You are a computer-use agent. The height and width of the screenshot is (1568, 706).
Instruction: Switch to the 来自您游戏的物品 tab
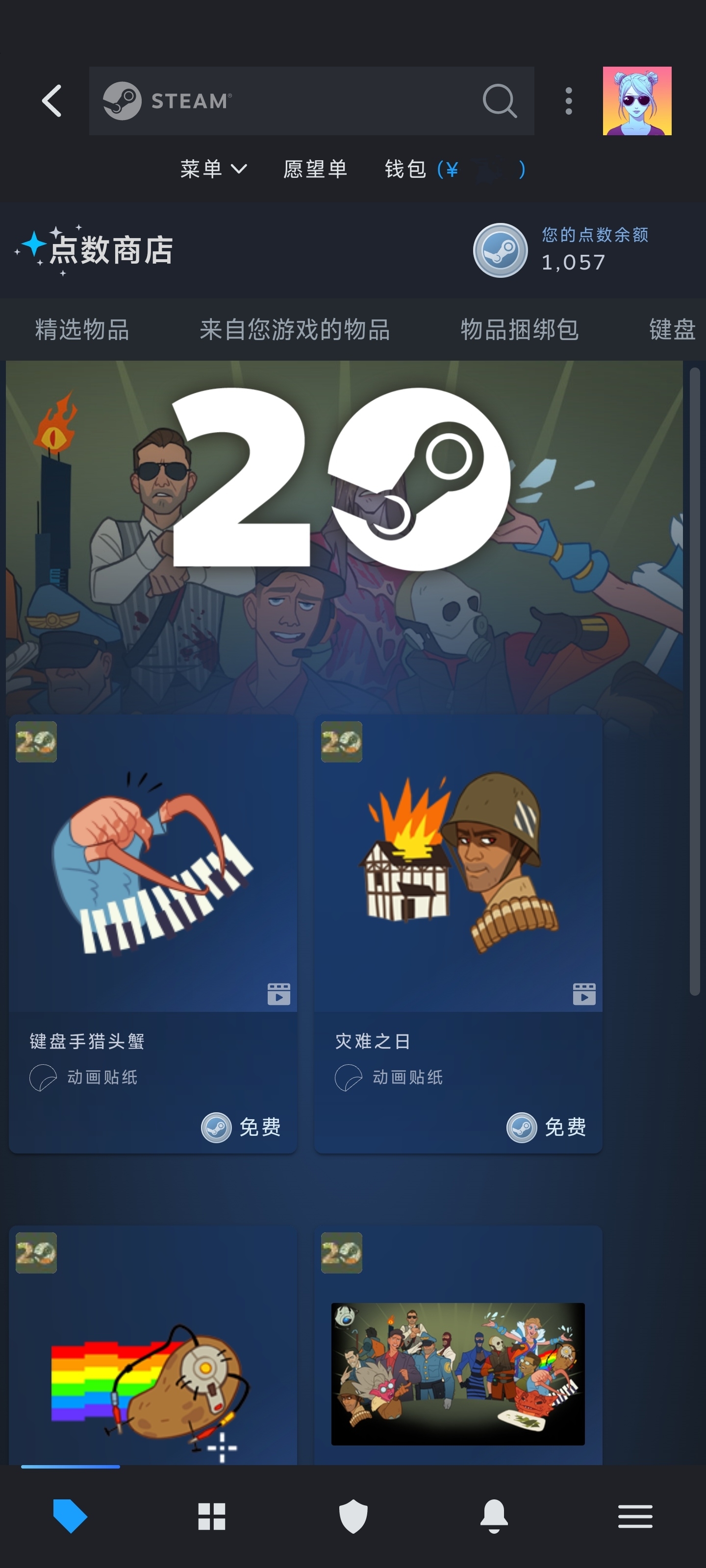click(x=295, y=329)
